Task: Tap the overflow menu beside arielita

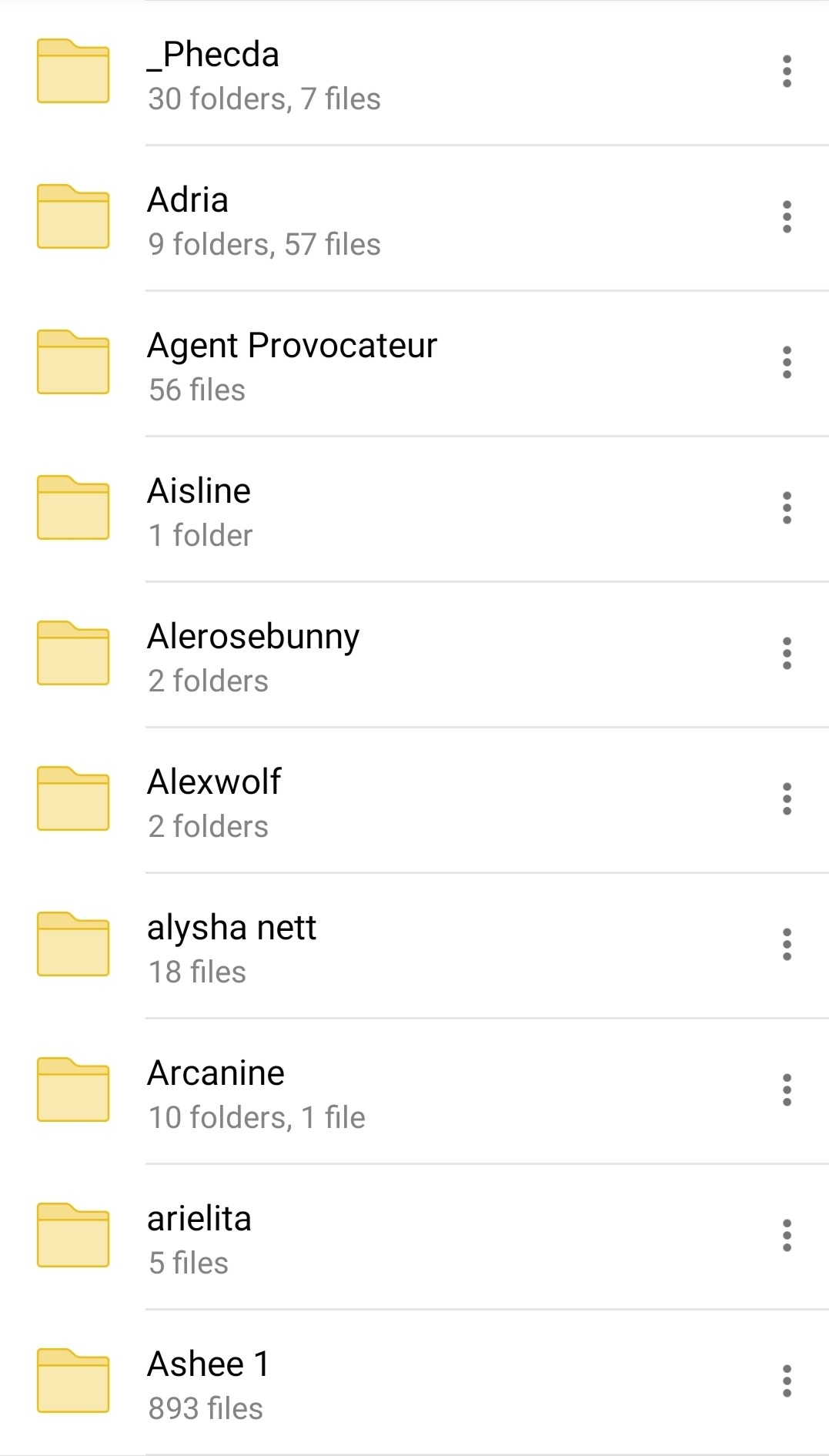Action: coord(787,1236)
